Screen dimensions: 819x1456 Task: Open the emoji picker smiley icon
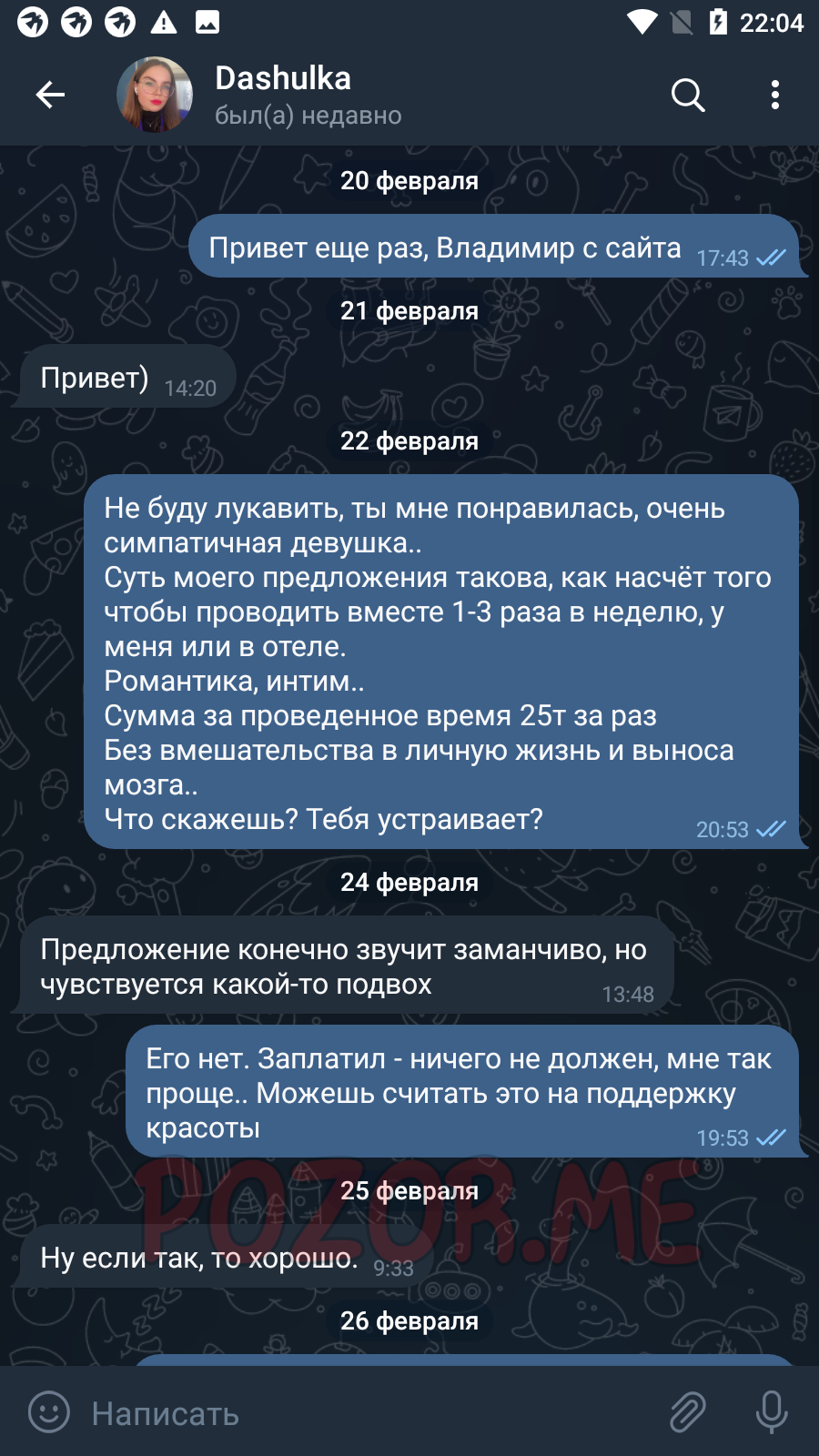coord(49,1412)
